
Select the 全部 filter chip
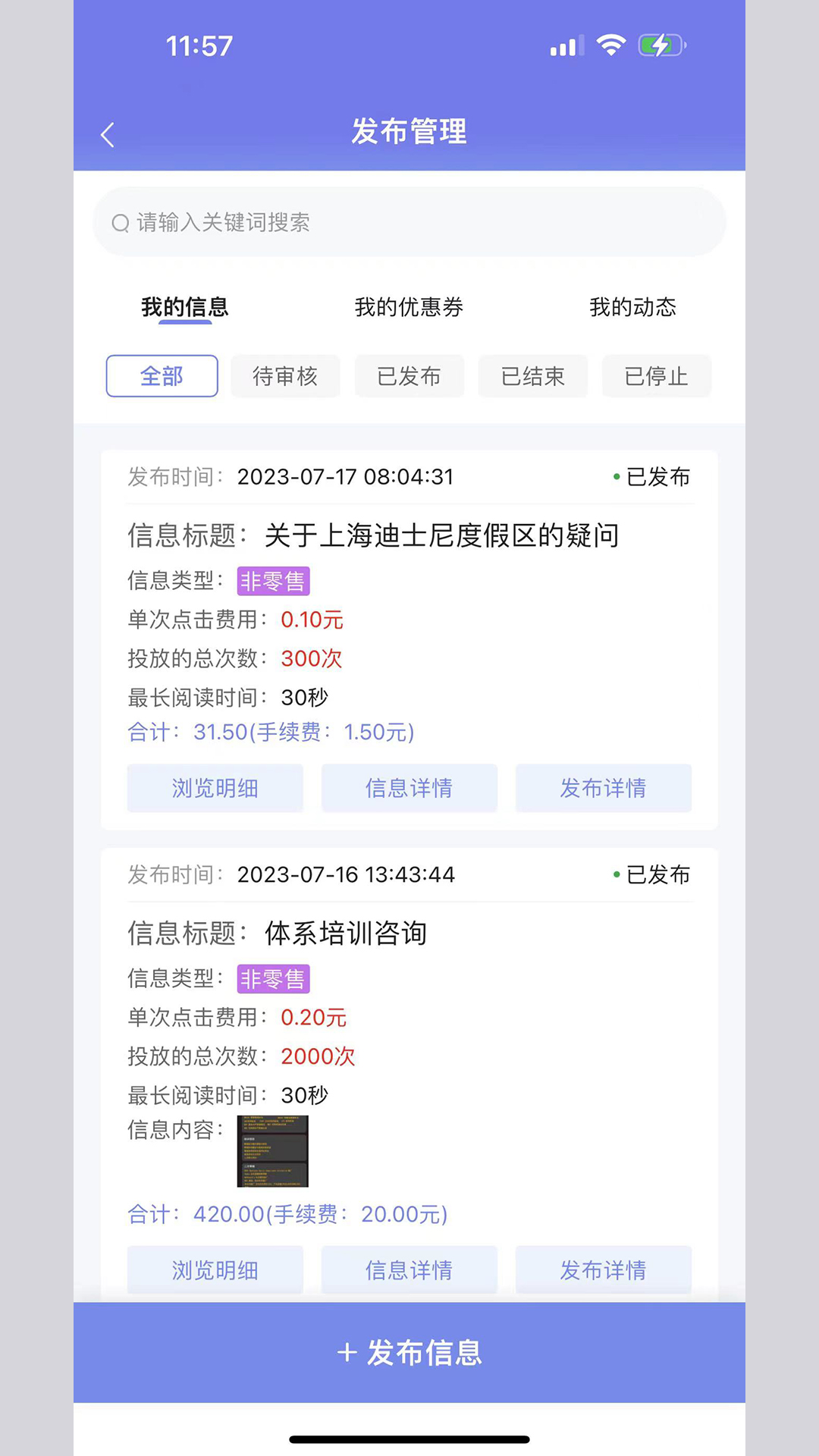(x=162, y=376)
